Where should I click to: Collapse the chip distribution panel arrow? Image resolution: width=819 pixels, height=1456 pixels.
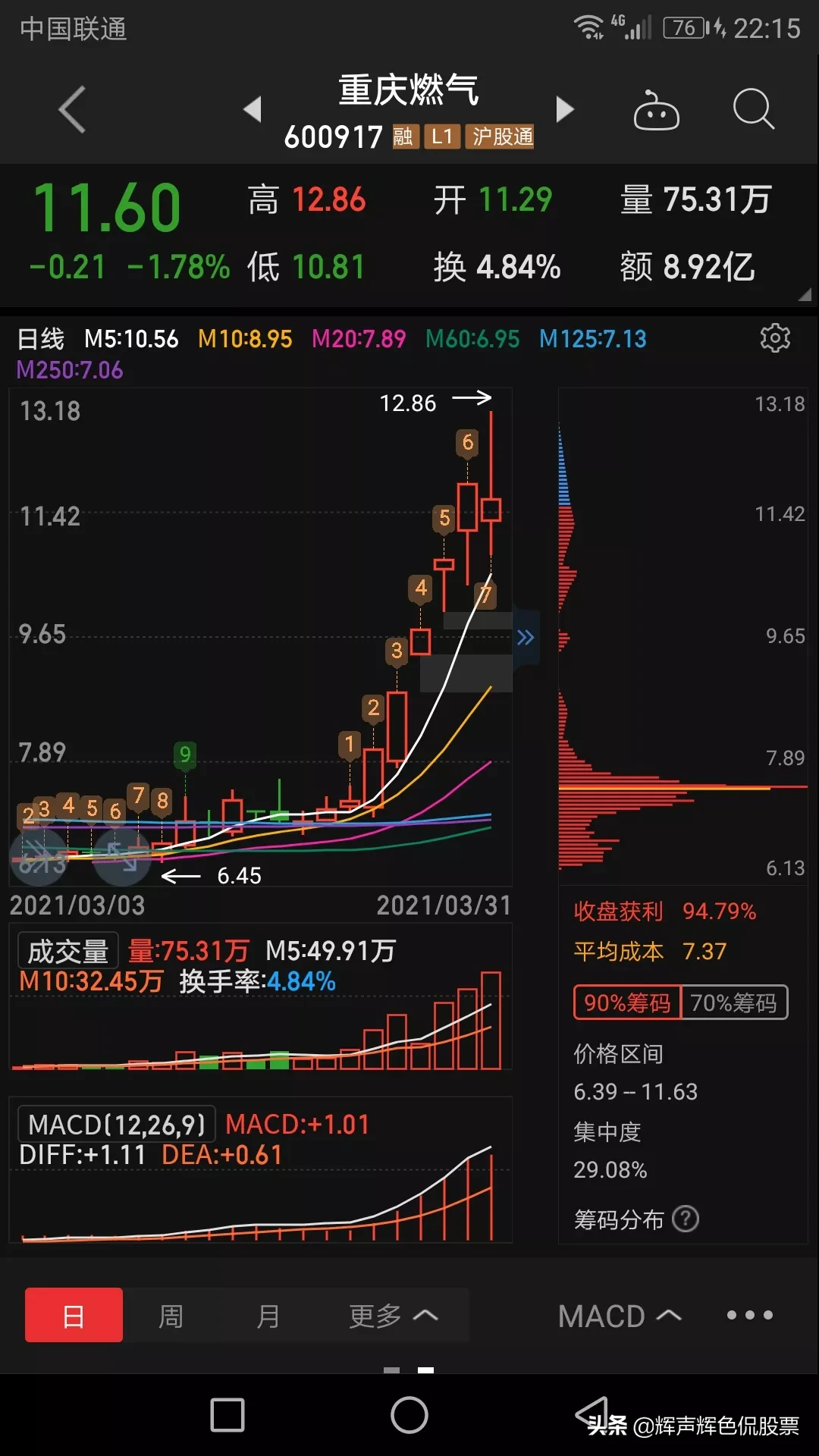526,637
